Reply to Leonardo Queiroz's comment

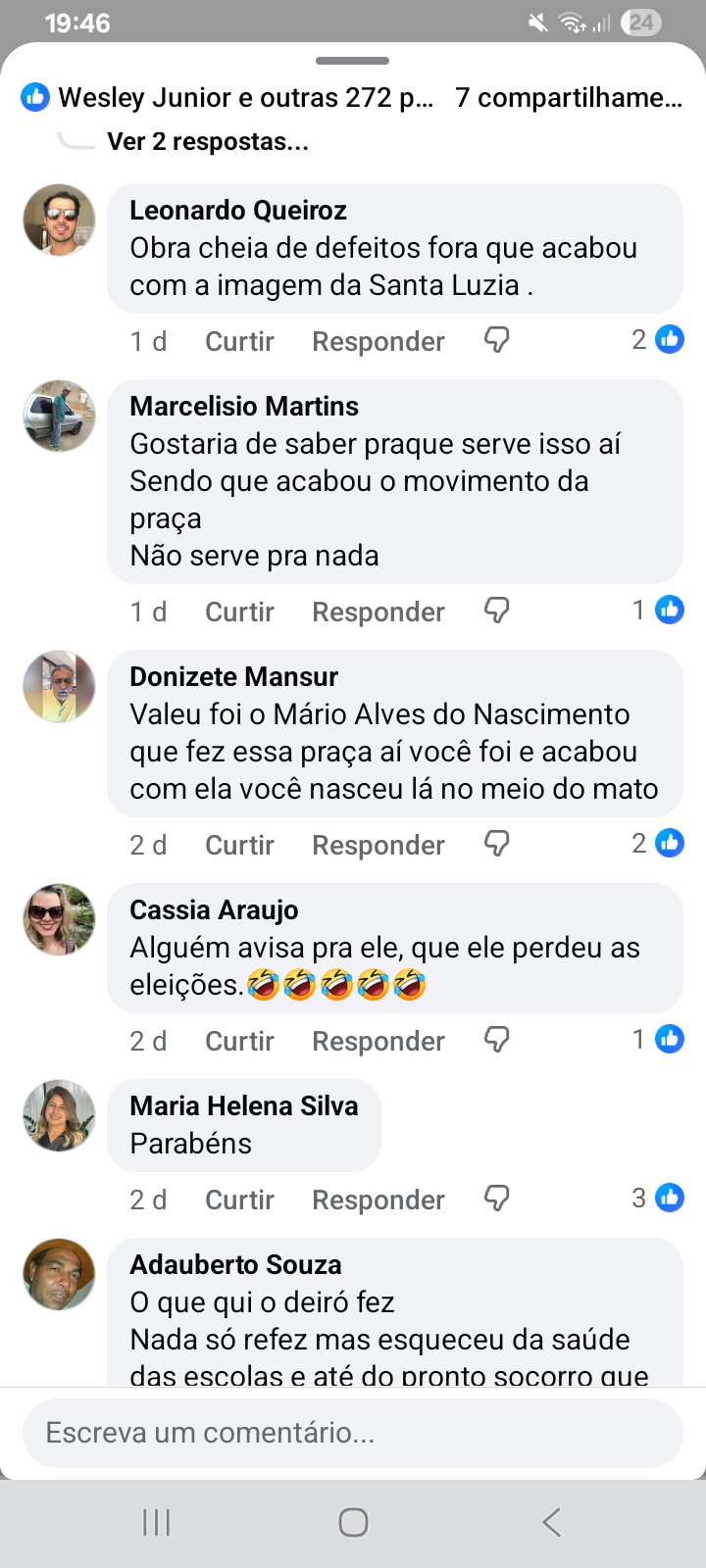point(378,341)
